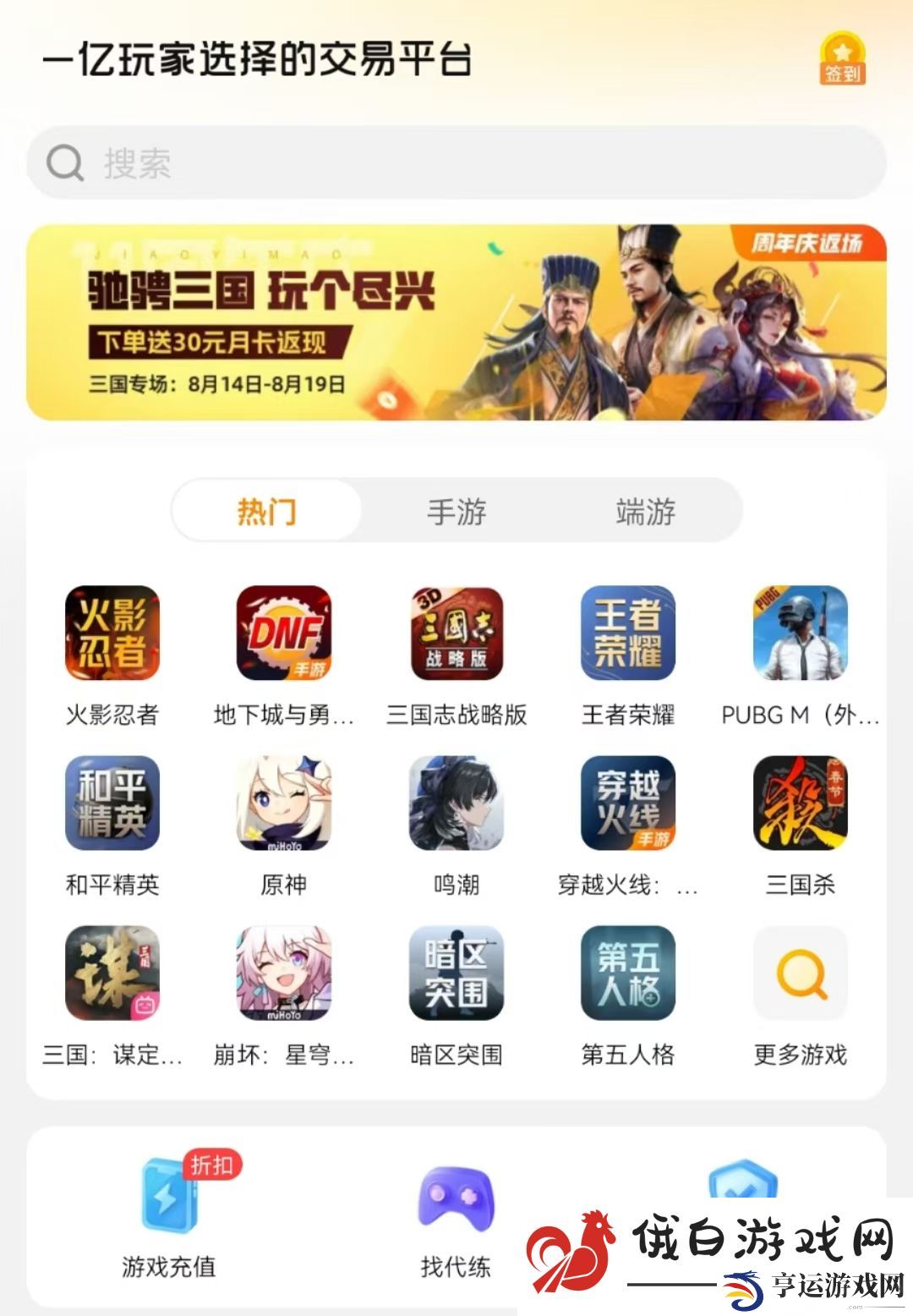
Task: Choose 王者荣耀 from the game grid
Action: (628, 633)
